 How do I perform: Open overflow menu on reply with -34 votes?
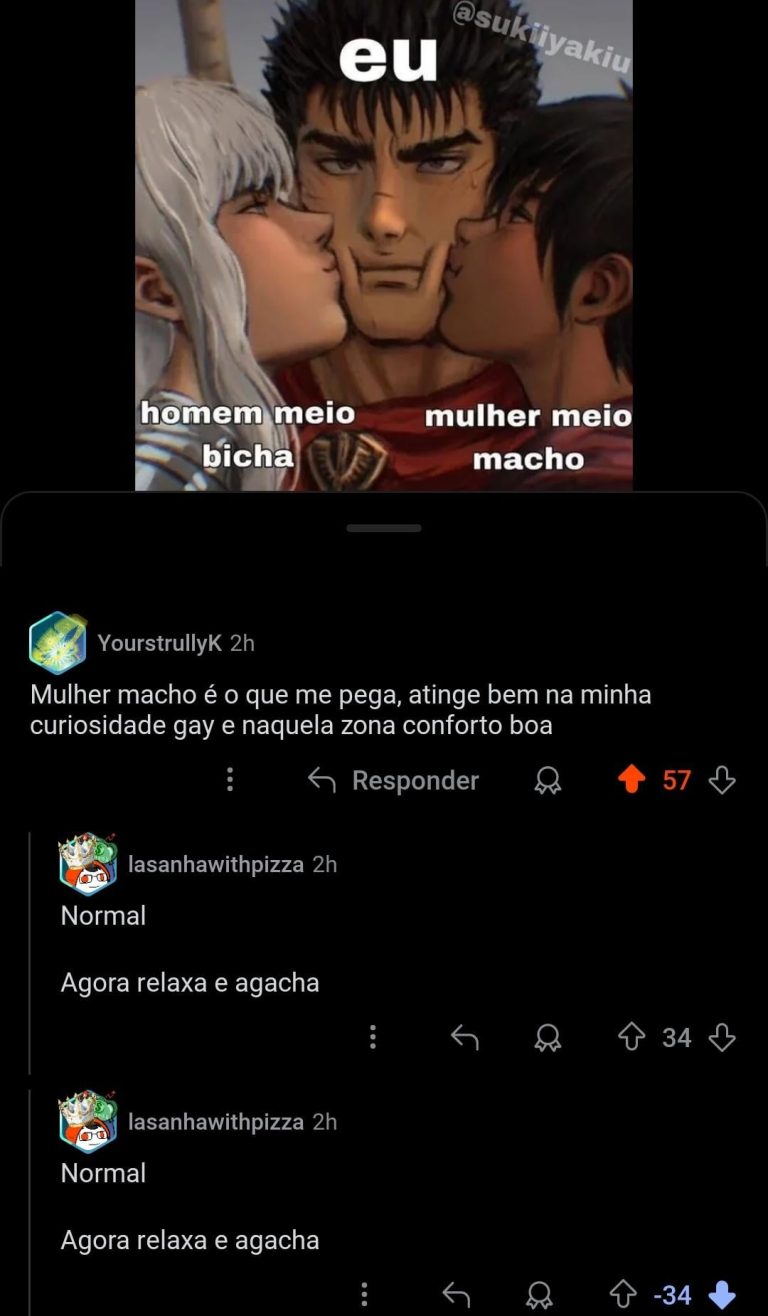[365, 1295]
